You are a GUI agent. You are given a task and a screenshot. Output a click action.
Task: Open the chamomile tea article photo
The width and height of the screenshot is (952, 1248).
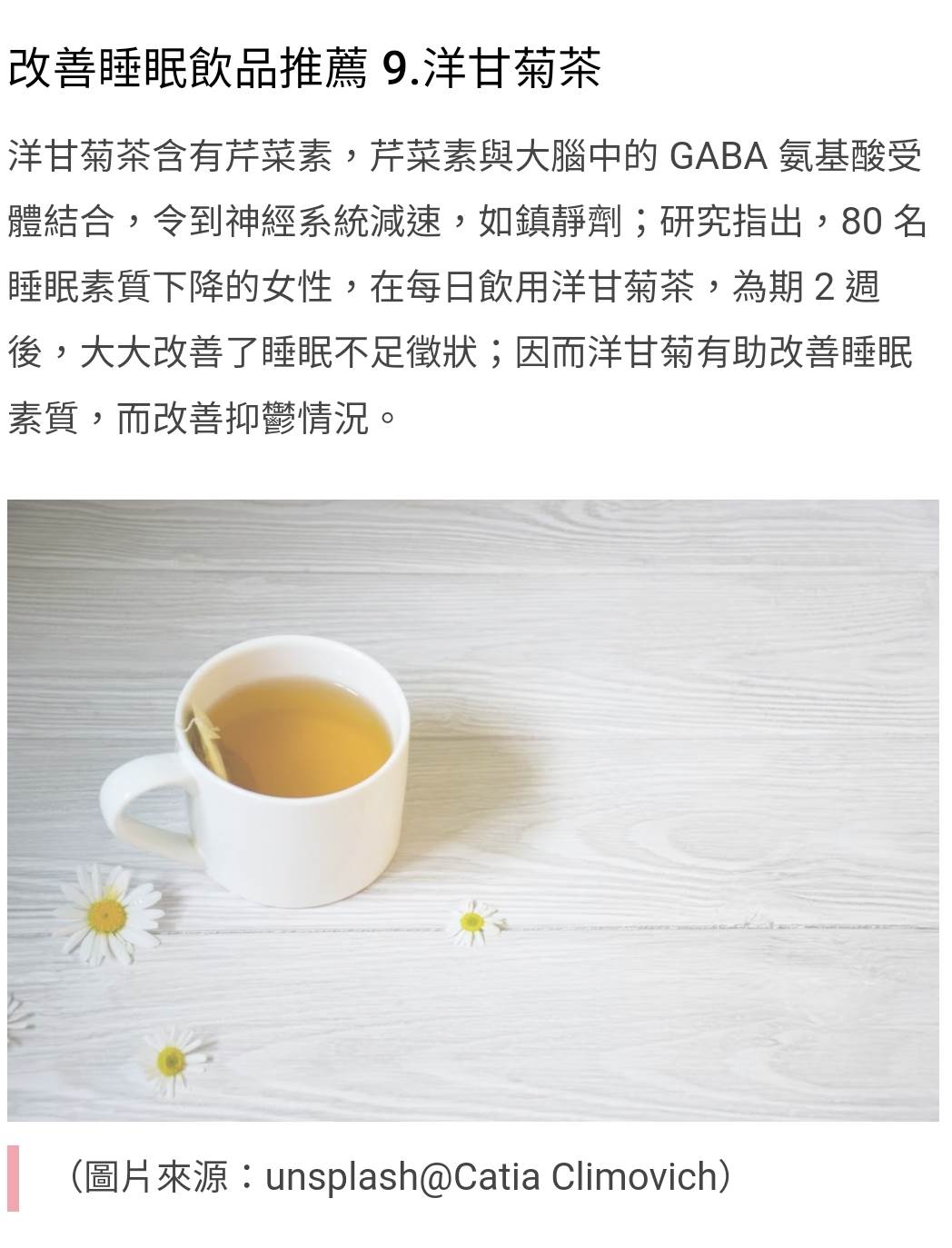(x=472, y=809)
